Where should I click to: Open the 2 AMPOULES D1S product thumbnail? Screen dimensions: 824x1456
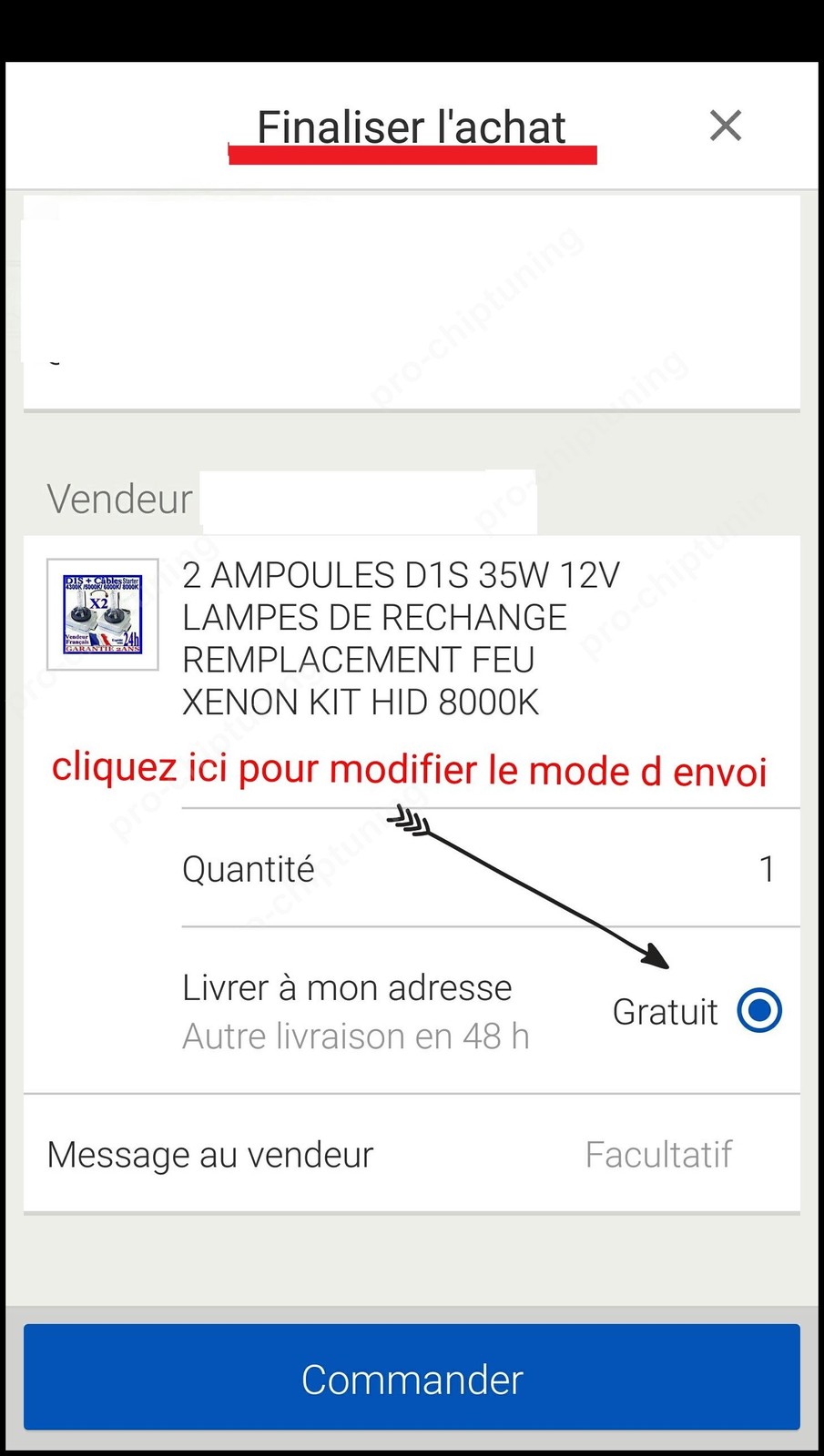point(103,614)
